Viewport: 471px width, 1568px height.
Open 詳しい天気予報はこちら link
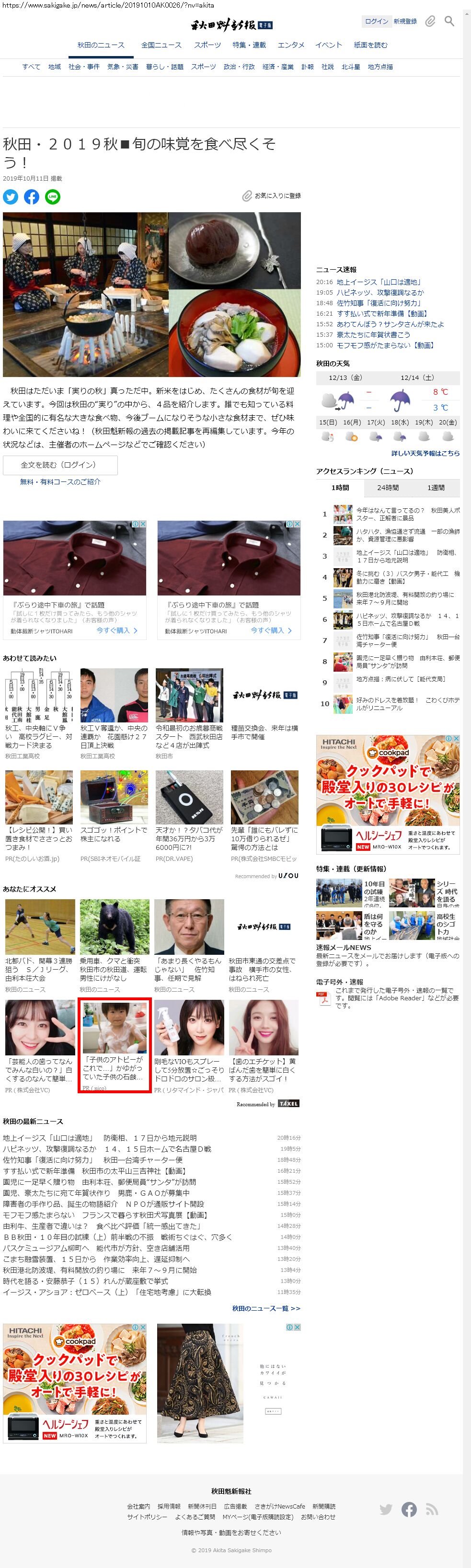tap(425, 454)
